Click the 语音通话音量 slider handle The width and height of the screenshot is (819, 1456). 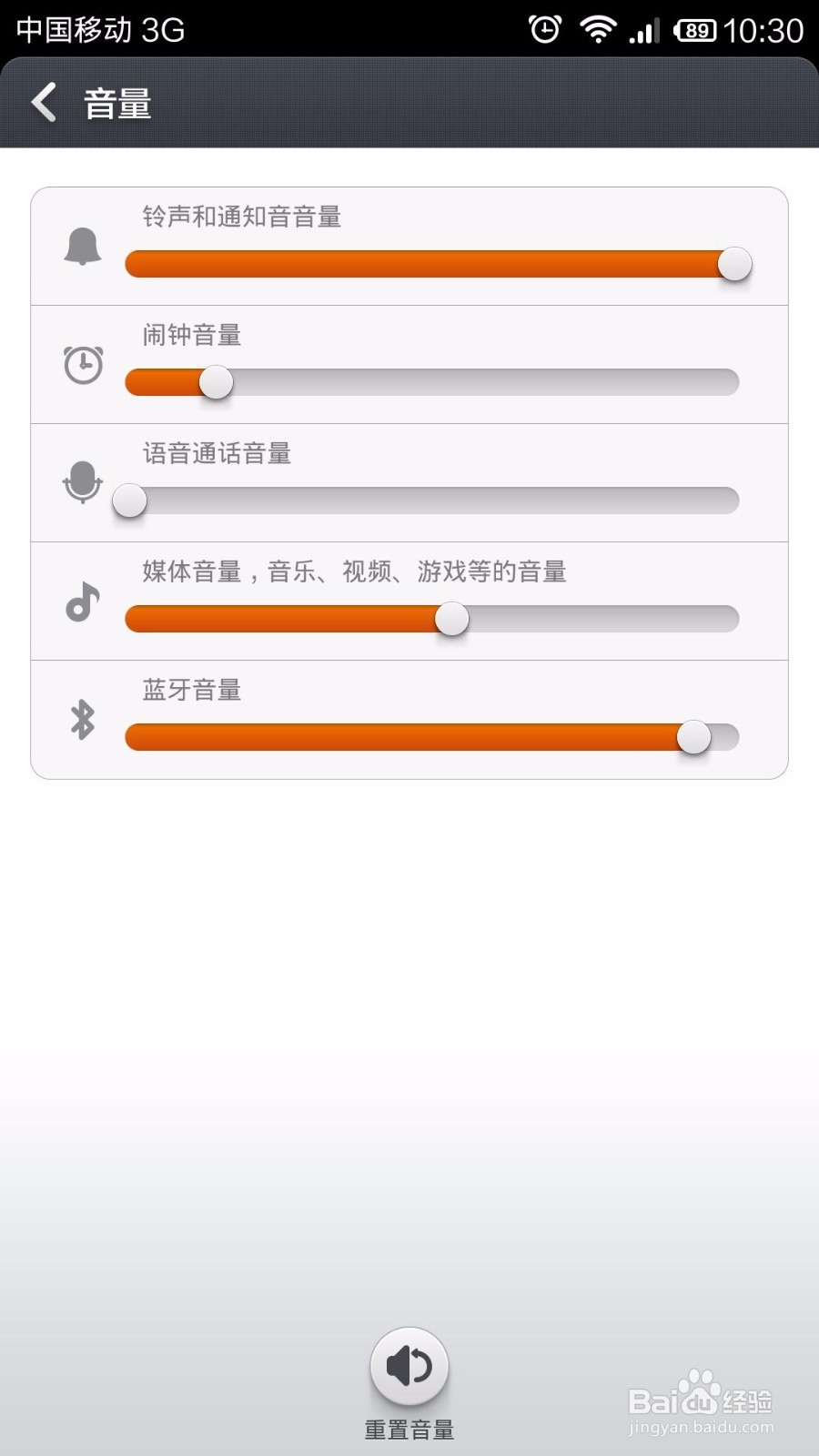click(x=129, y=501)
